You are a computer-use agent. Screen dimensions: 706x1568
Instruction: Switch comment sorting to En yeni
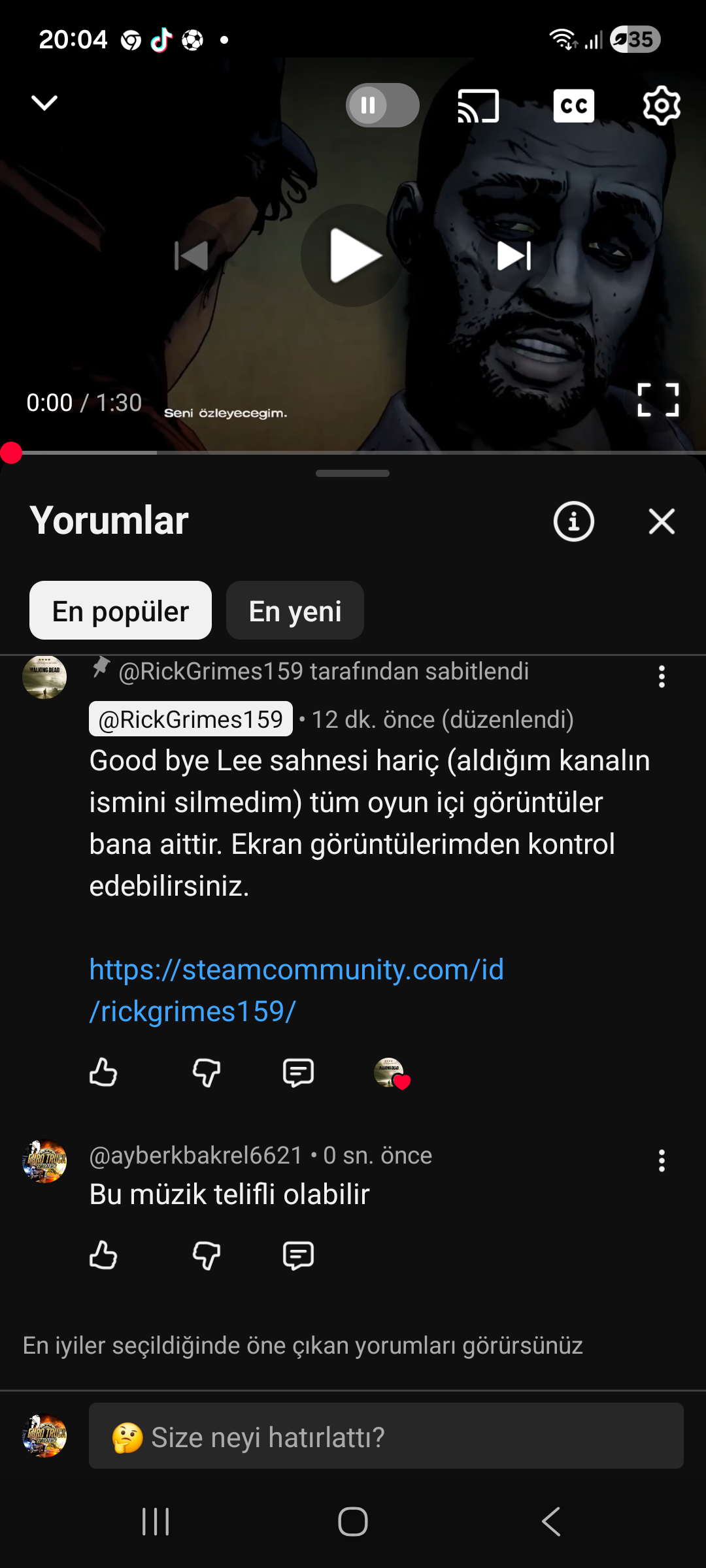(295, 610)
